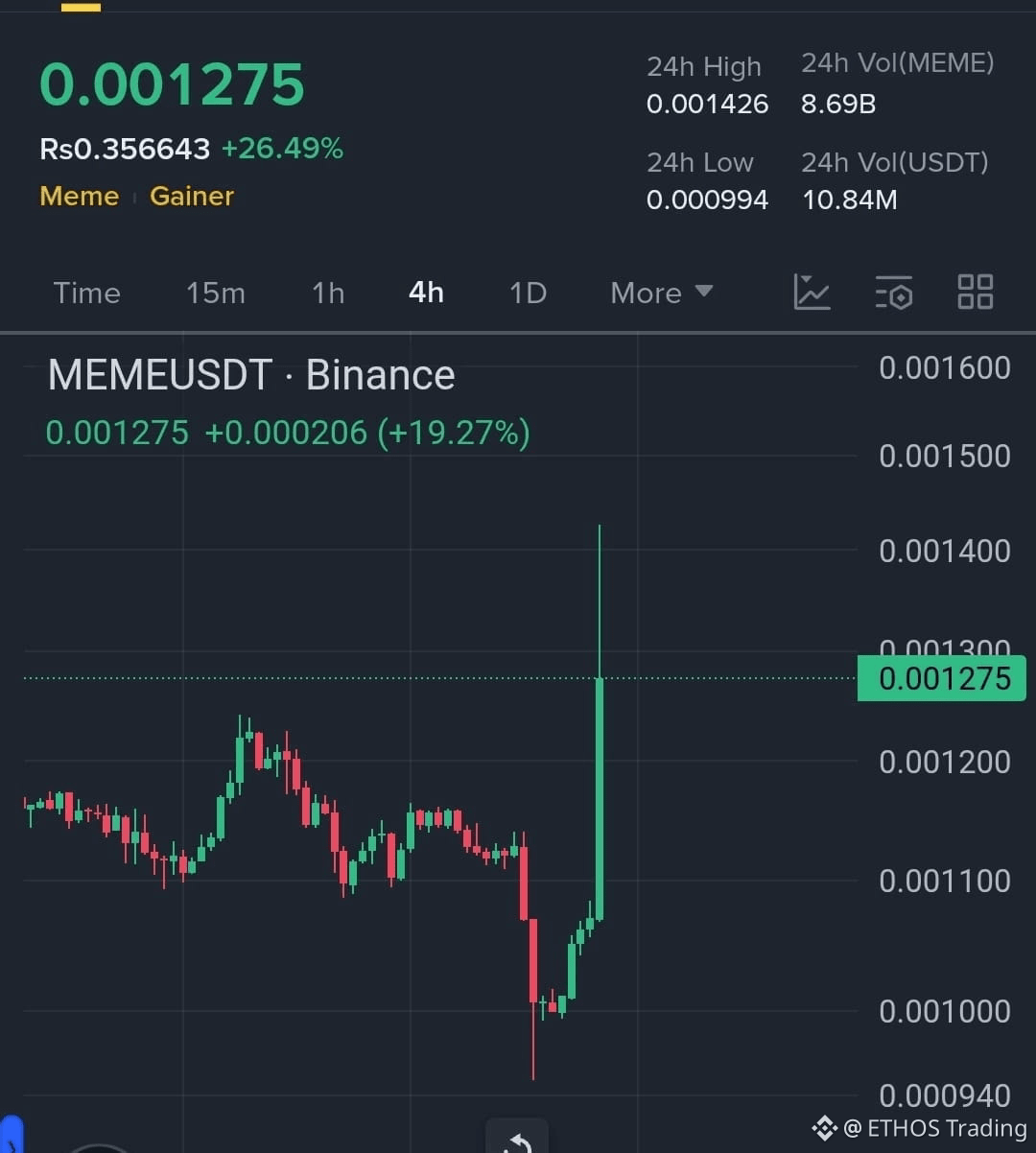
Task: Select the 15m chart interval
Action: [x=216, y=293]
